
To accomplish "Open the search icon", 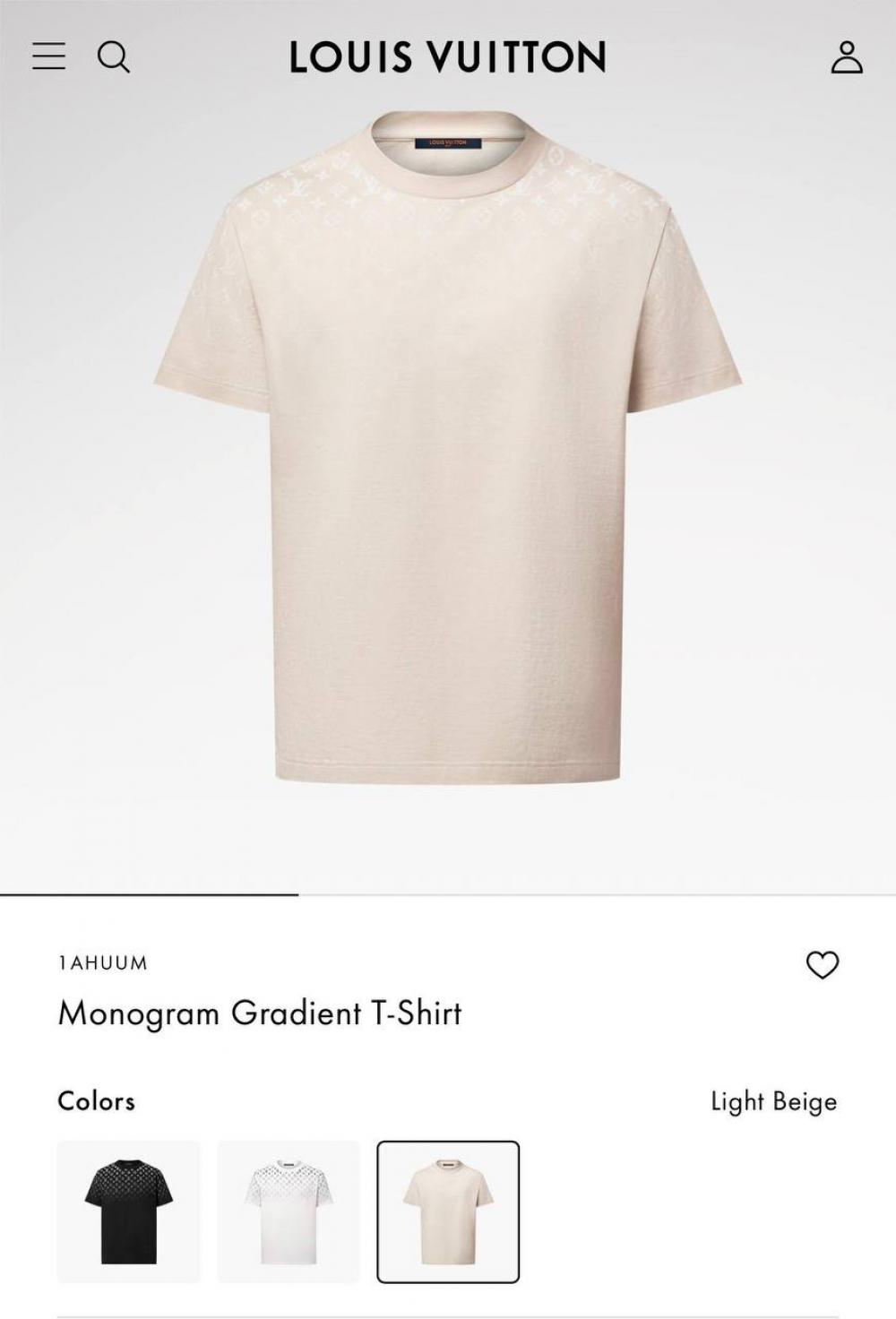I will (x=114, y=57).
